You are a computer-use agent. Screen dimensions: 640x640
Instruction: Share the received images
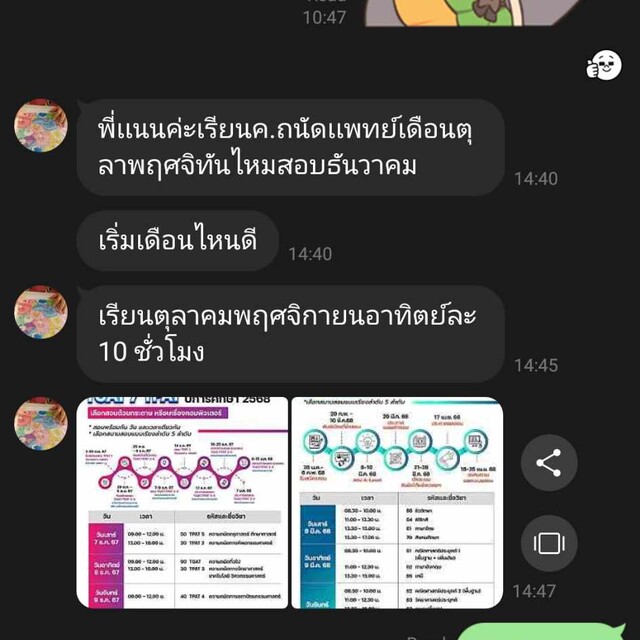pyautogui.click(x=549, y=463)
